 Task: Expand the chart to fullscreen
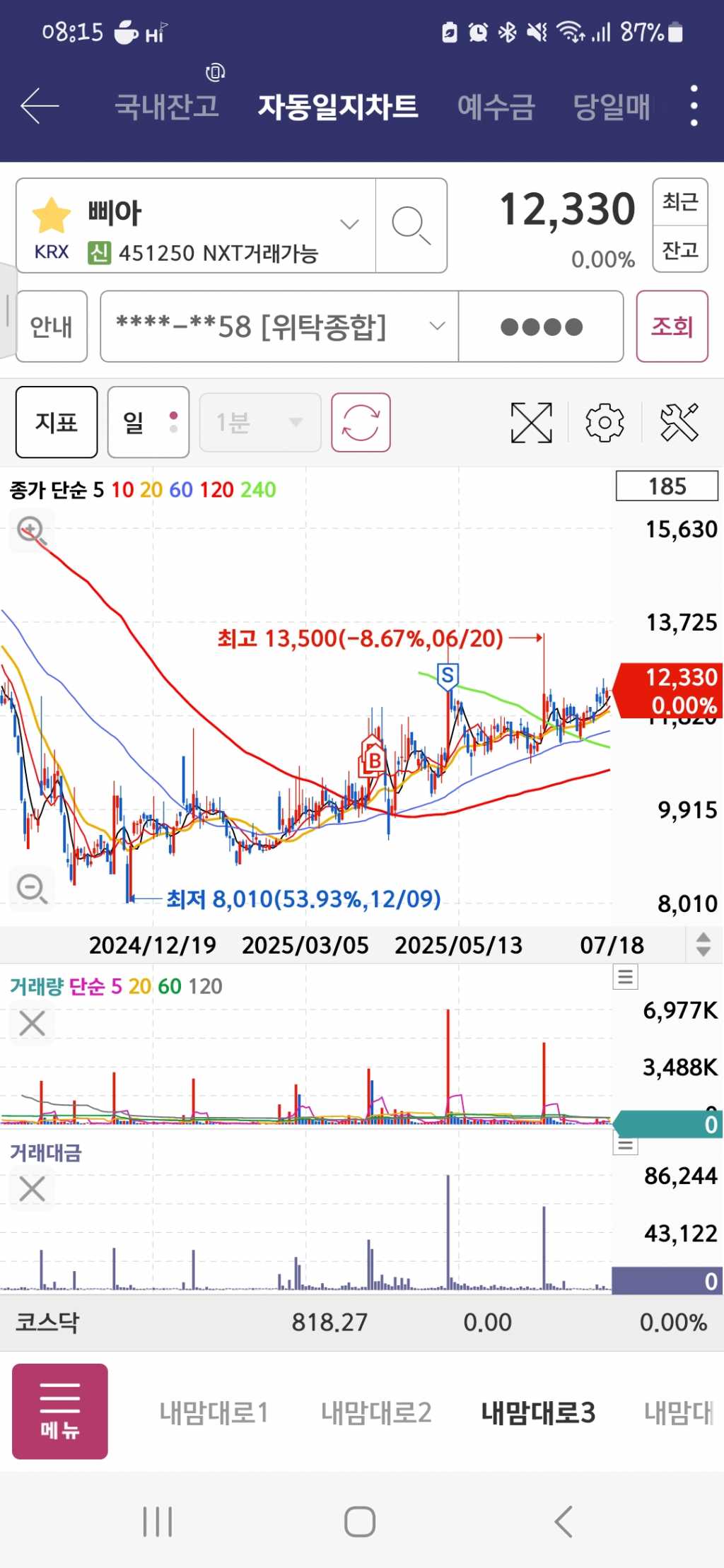[x=531, y=423]
